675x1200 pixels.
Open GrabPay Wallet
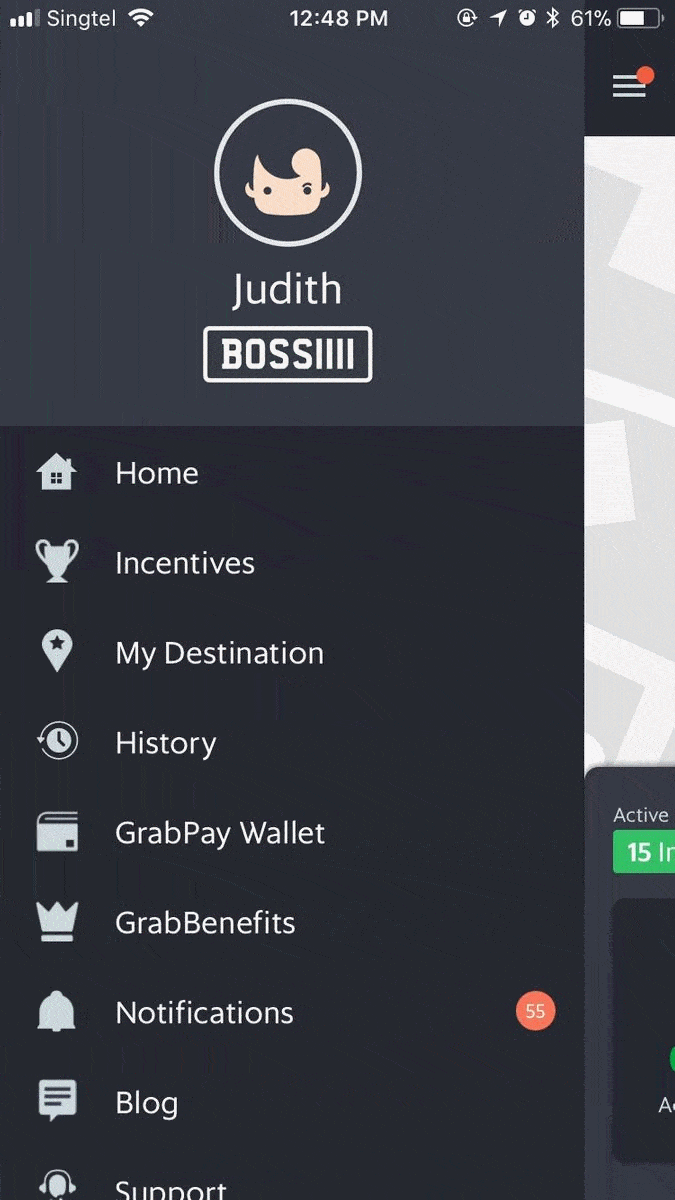click(x=220, y=833)
